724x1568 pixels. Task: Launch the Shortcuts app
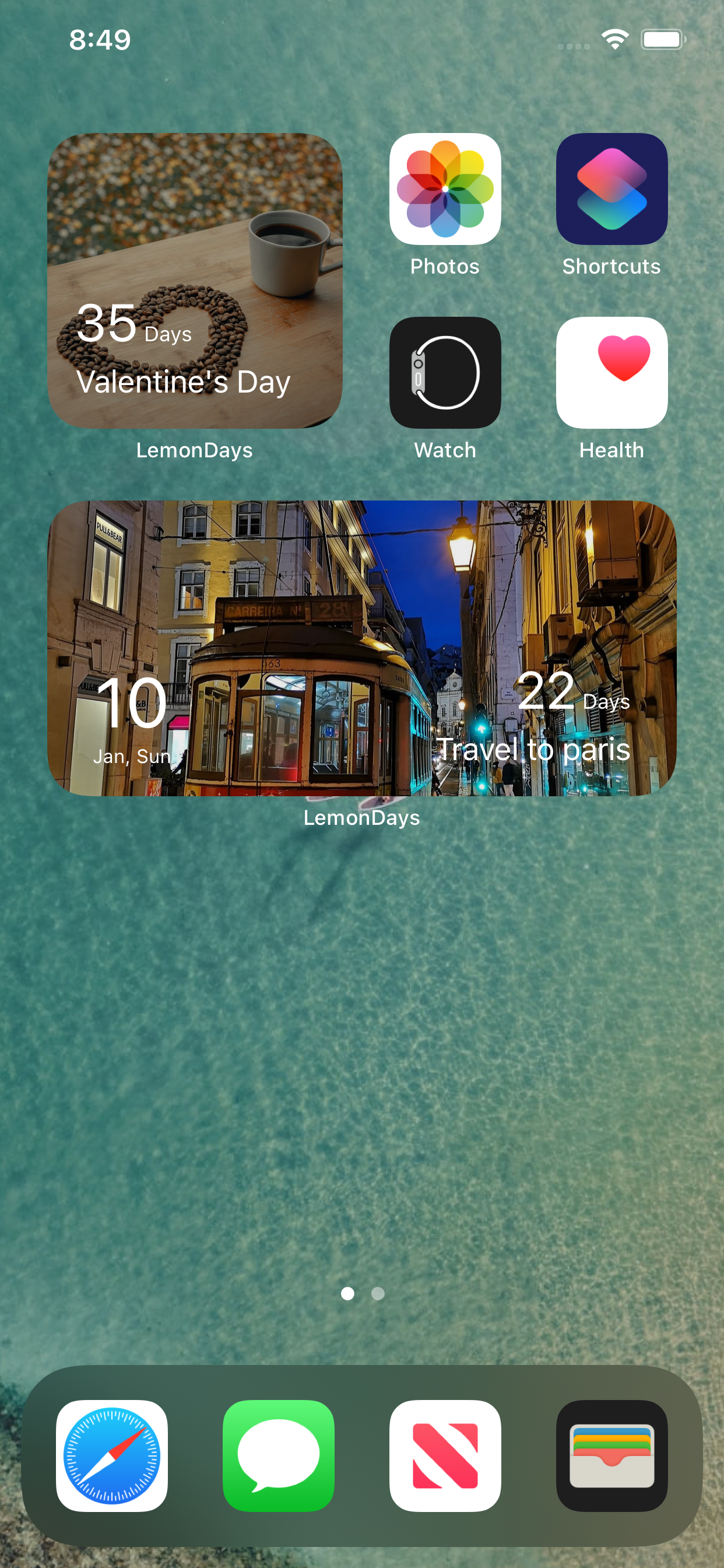611,190
